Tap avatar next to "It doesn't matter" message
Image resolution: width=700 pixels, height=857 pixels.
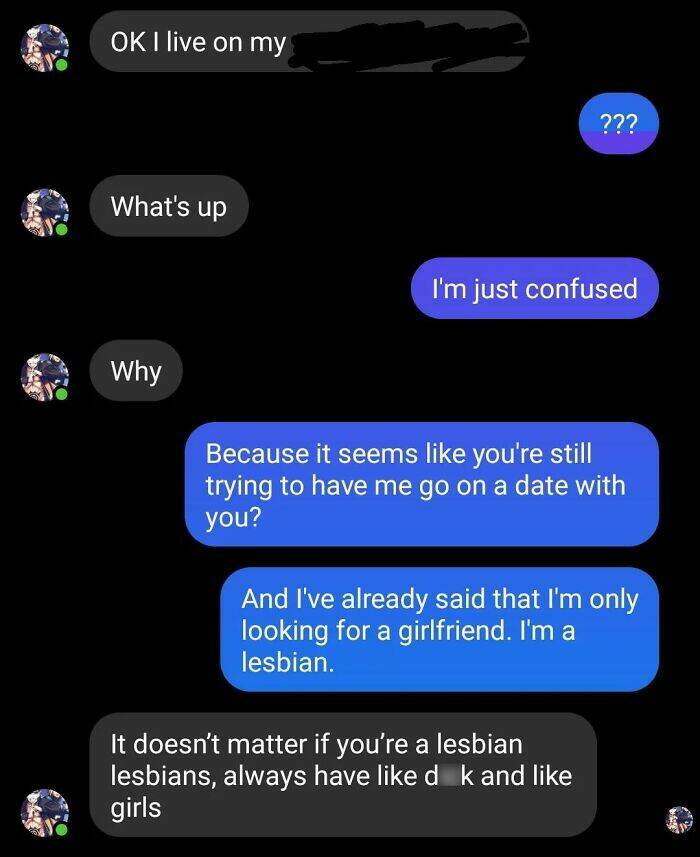[45, 811]
